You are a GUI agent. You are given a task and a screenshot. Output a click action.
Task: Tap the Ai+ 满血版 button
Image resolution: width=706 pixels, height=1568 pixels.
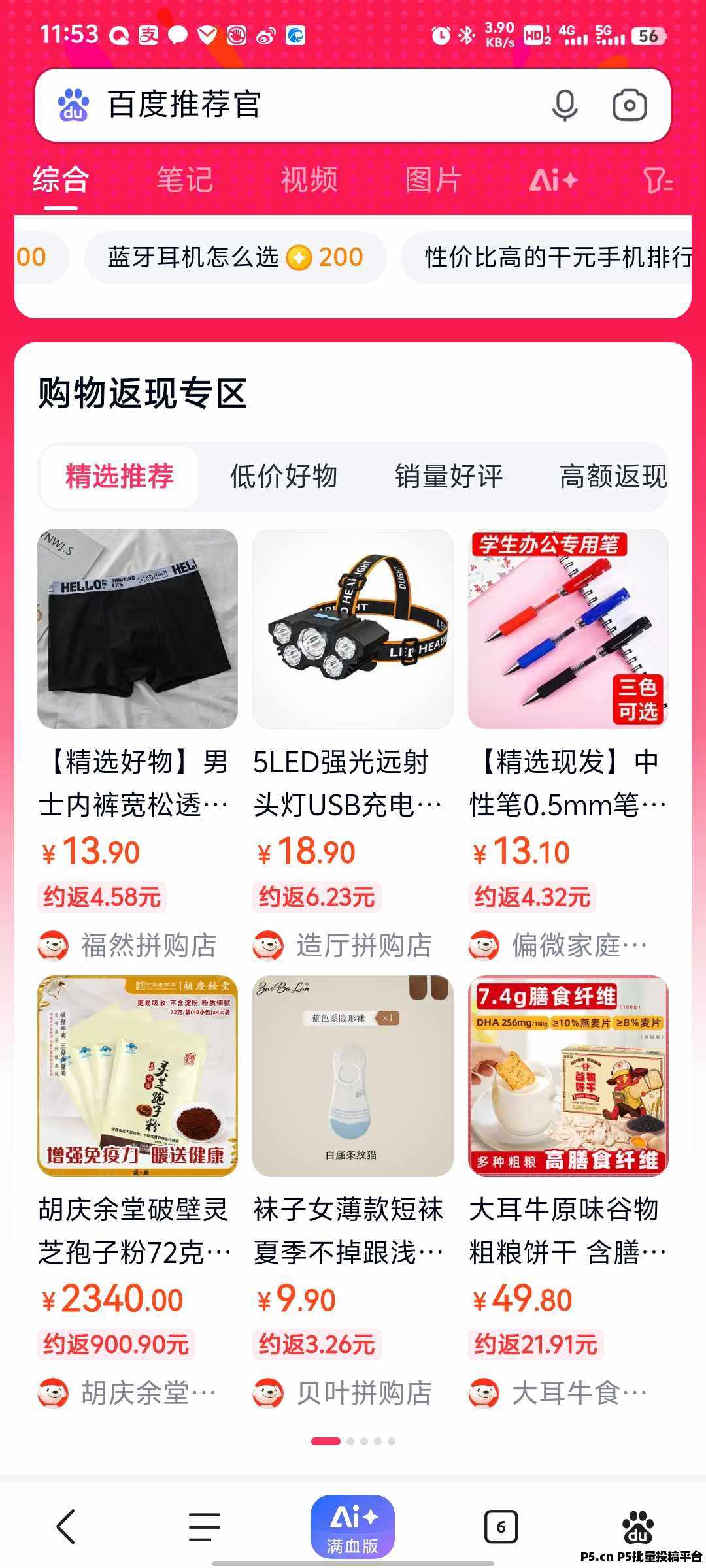pyautogui.click(x=352, y=1527)
